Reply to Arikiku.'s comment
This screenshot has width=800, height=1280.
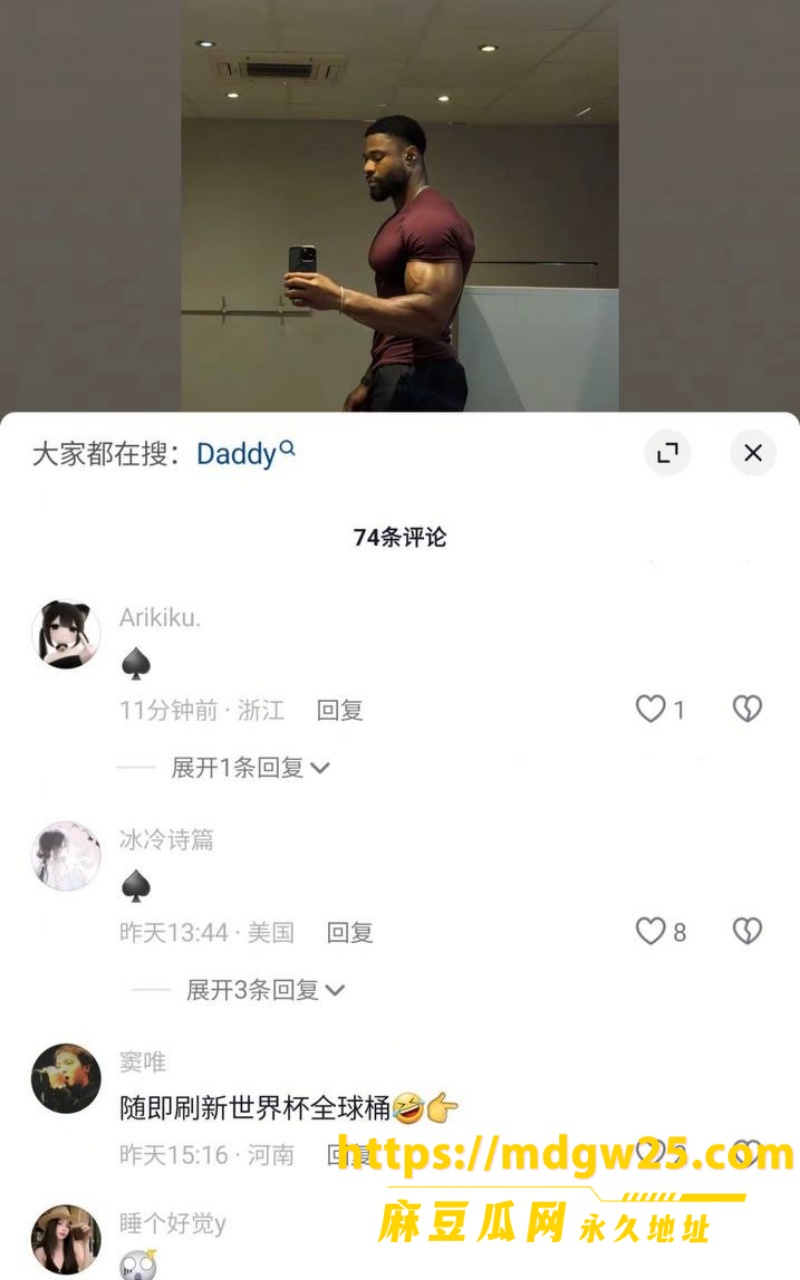[340, 710]
